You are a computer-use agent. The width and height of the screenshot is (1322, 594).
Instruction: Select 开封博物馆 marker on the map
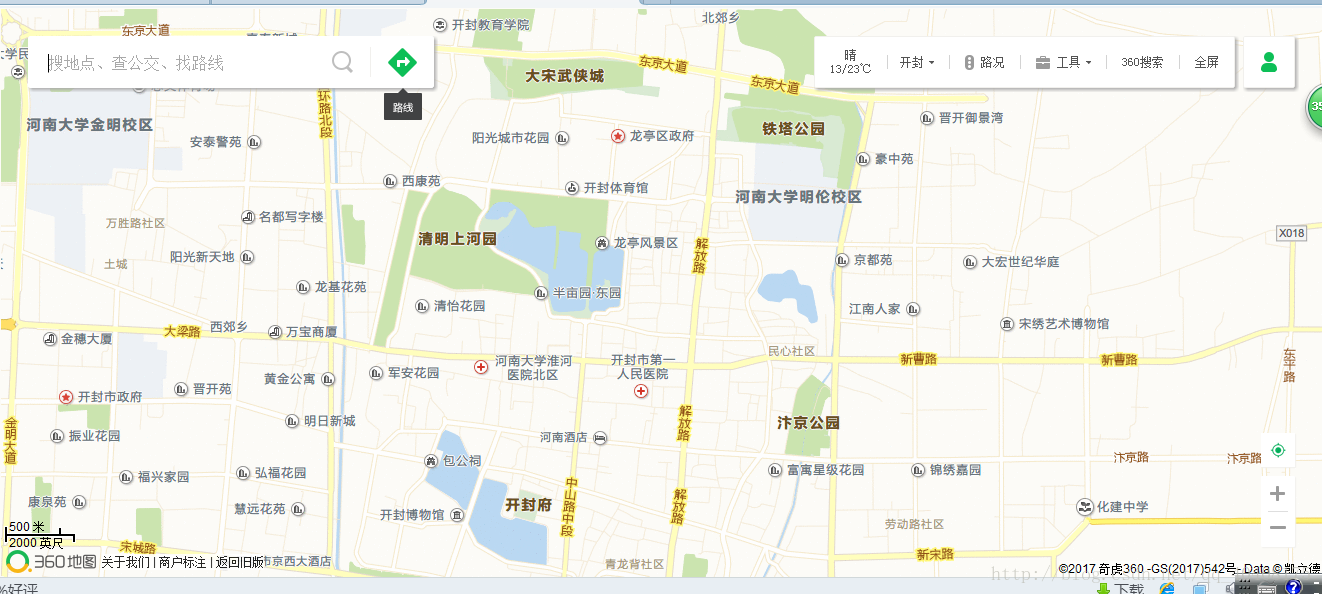coord(457,515)
